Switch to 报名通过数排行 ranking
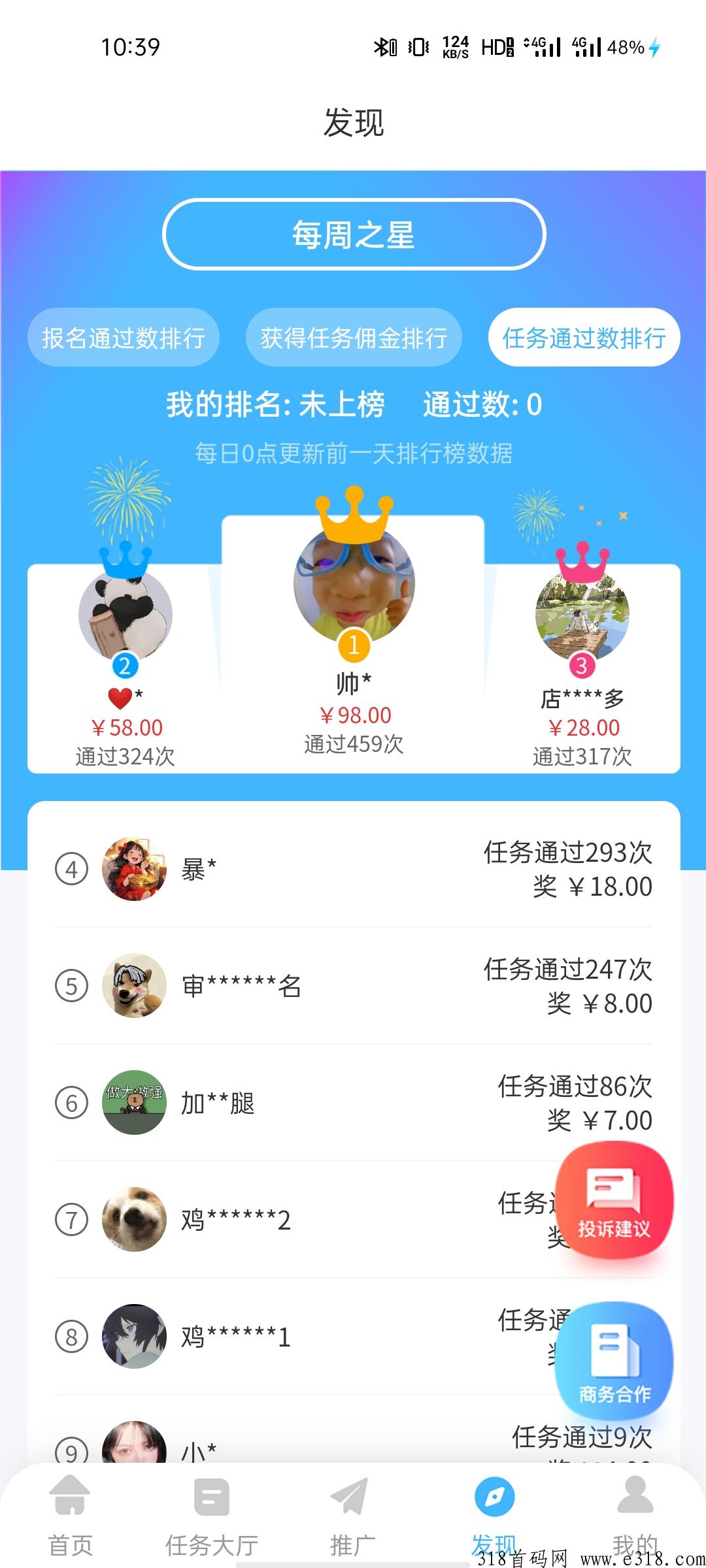Screen dimensions: 706x1568 click(x=124, y=338)
